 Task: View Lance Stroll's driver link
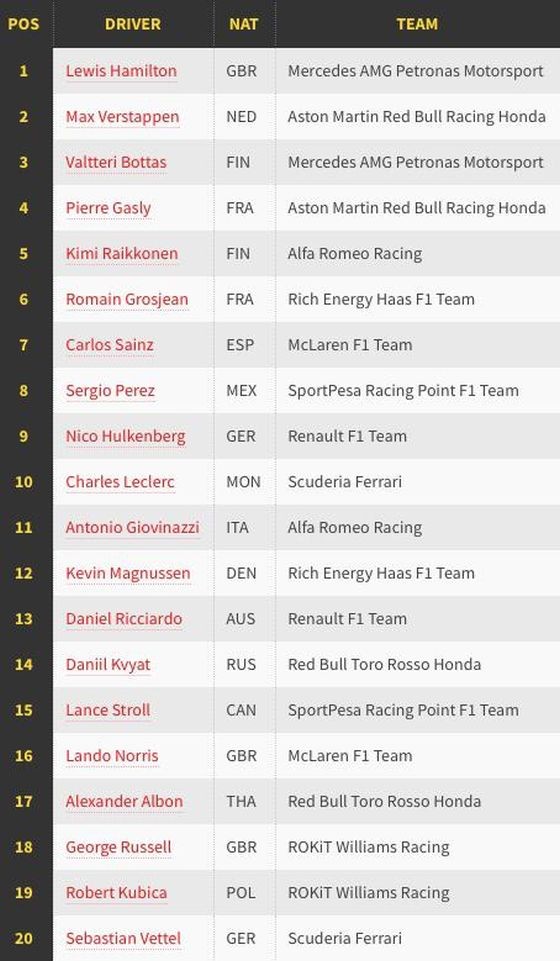pos(108,710)
